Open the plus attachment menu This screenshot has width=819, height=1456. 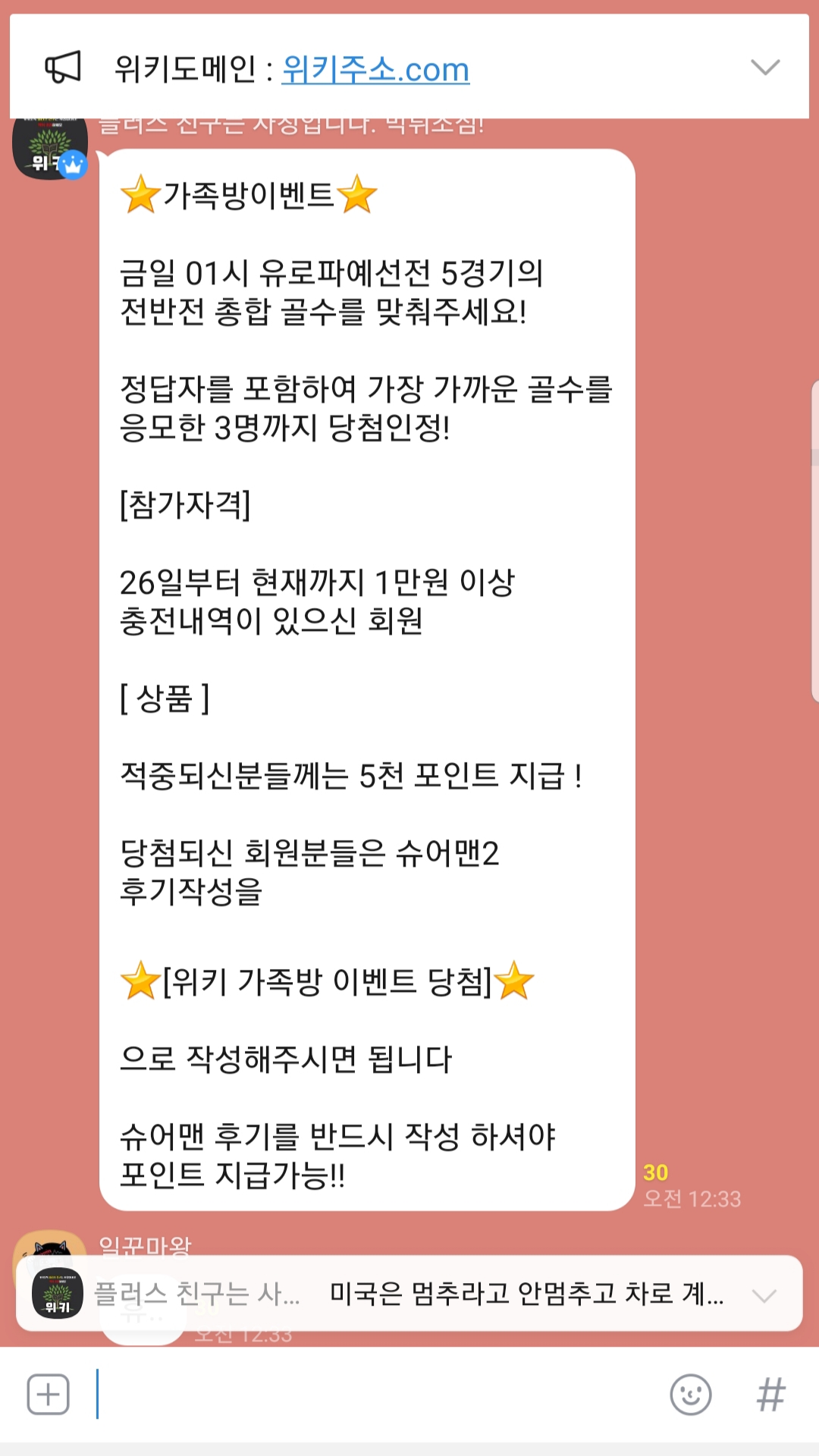49,1394
